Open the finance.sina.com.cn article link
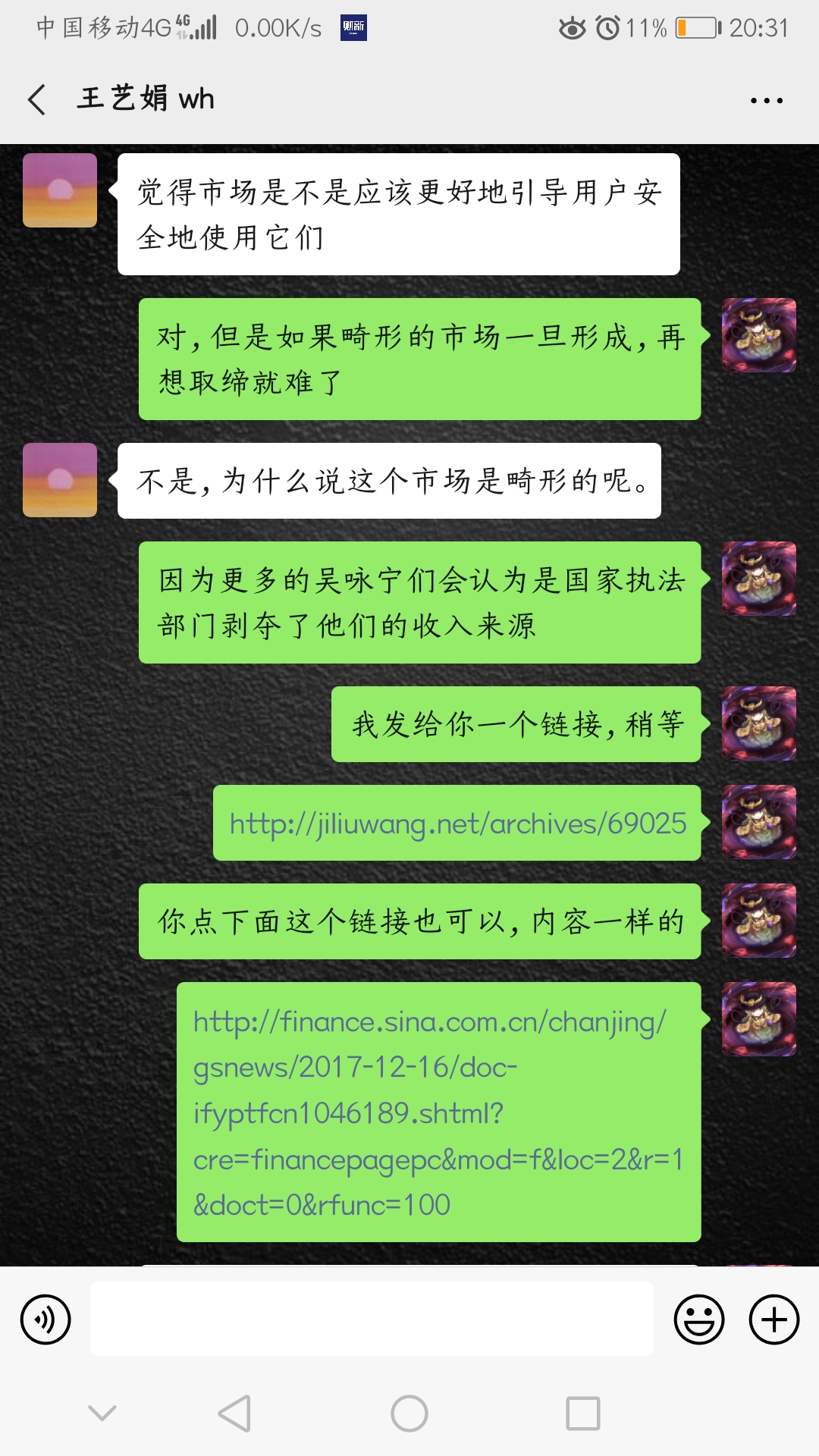This screenshot has width=819, height=1456. 438,1112
